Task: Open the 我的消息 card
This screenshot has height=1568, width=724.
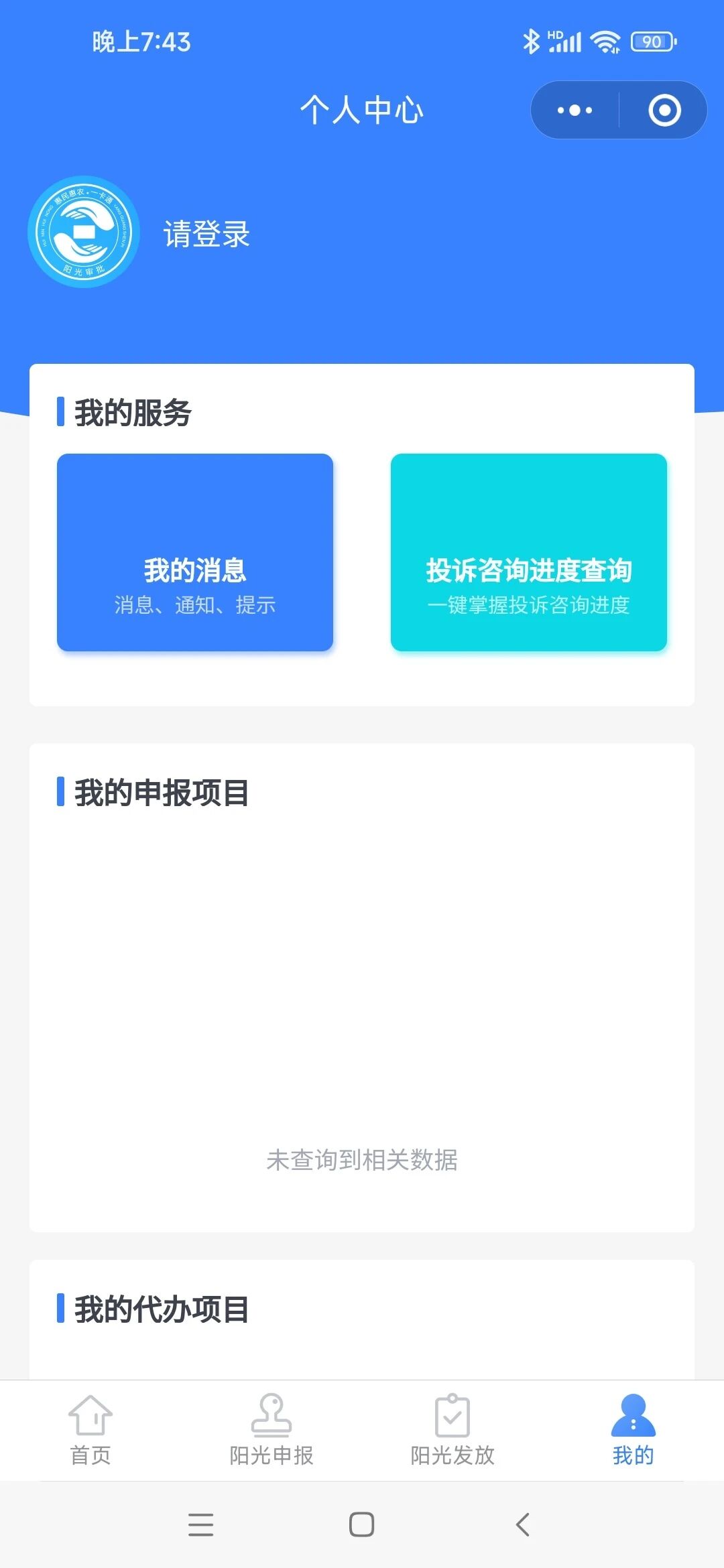Action: 195,552
